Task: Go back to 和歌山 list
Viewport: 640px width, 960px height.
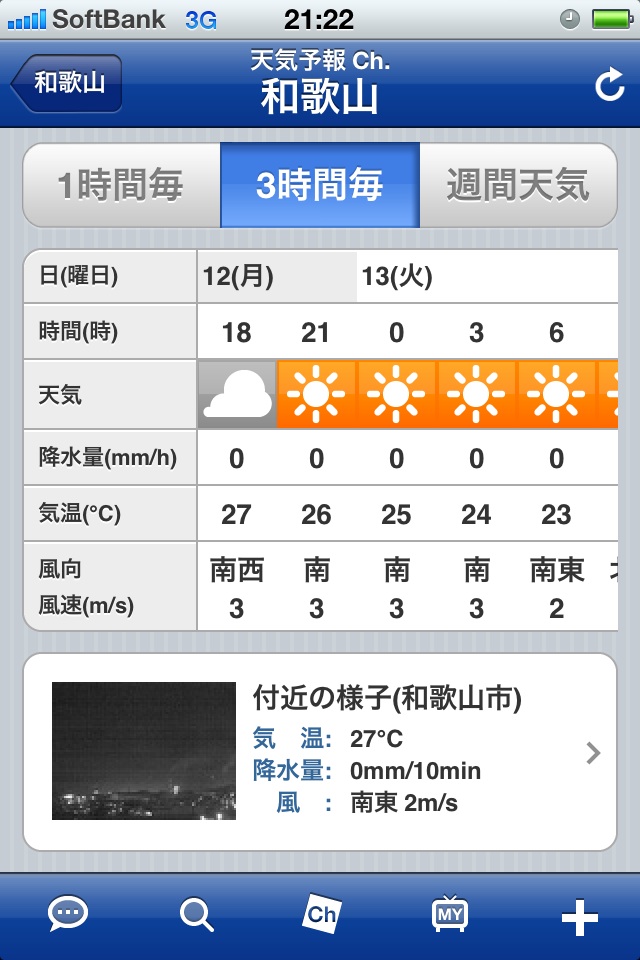Action: [67, 82]
